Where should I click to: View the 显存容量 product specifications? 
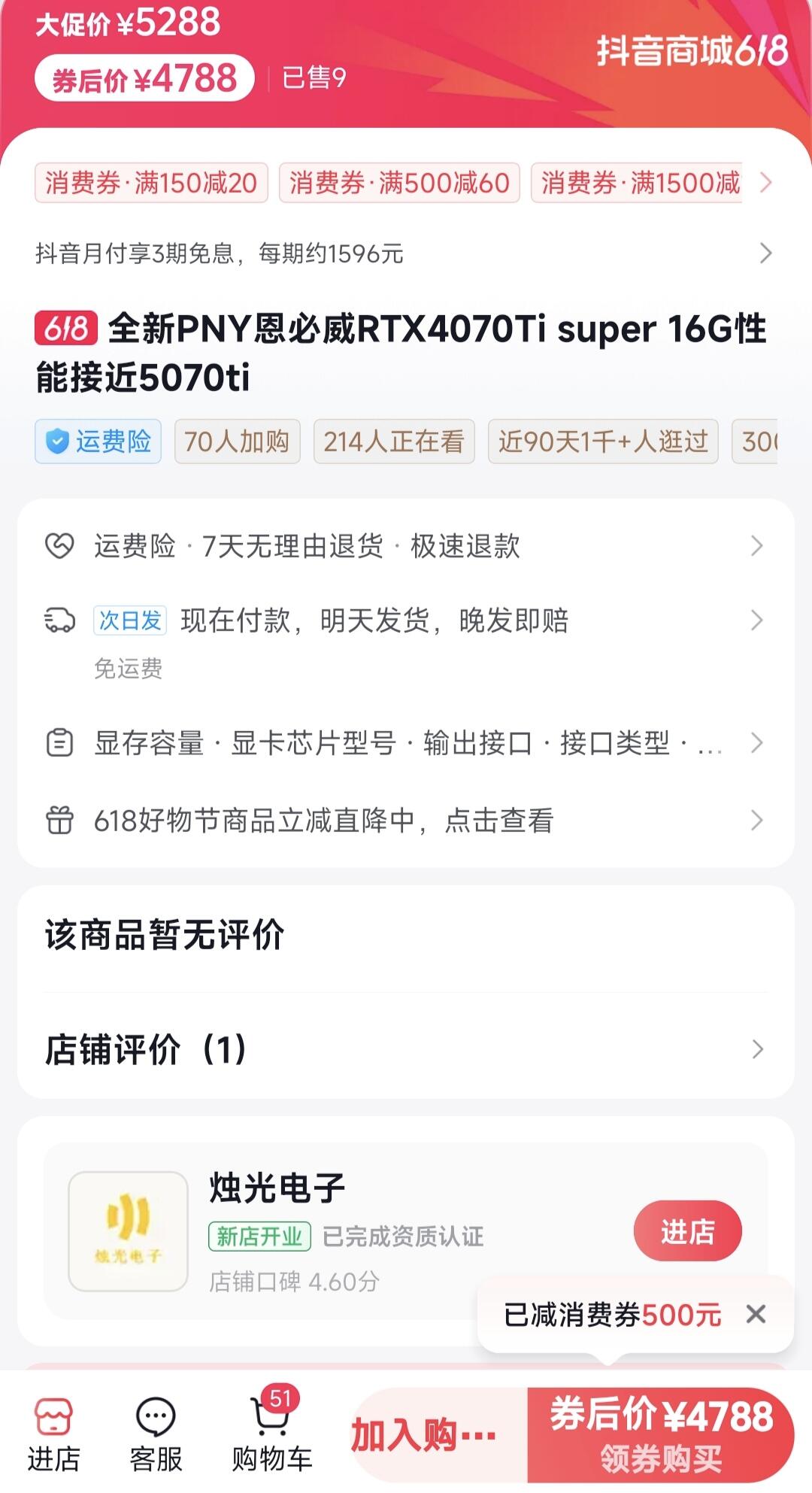(406, 743)
